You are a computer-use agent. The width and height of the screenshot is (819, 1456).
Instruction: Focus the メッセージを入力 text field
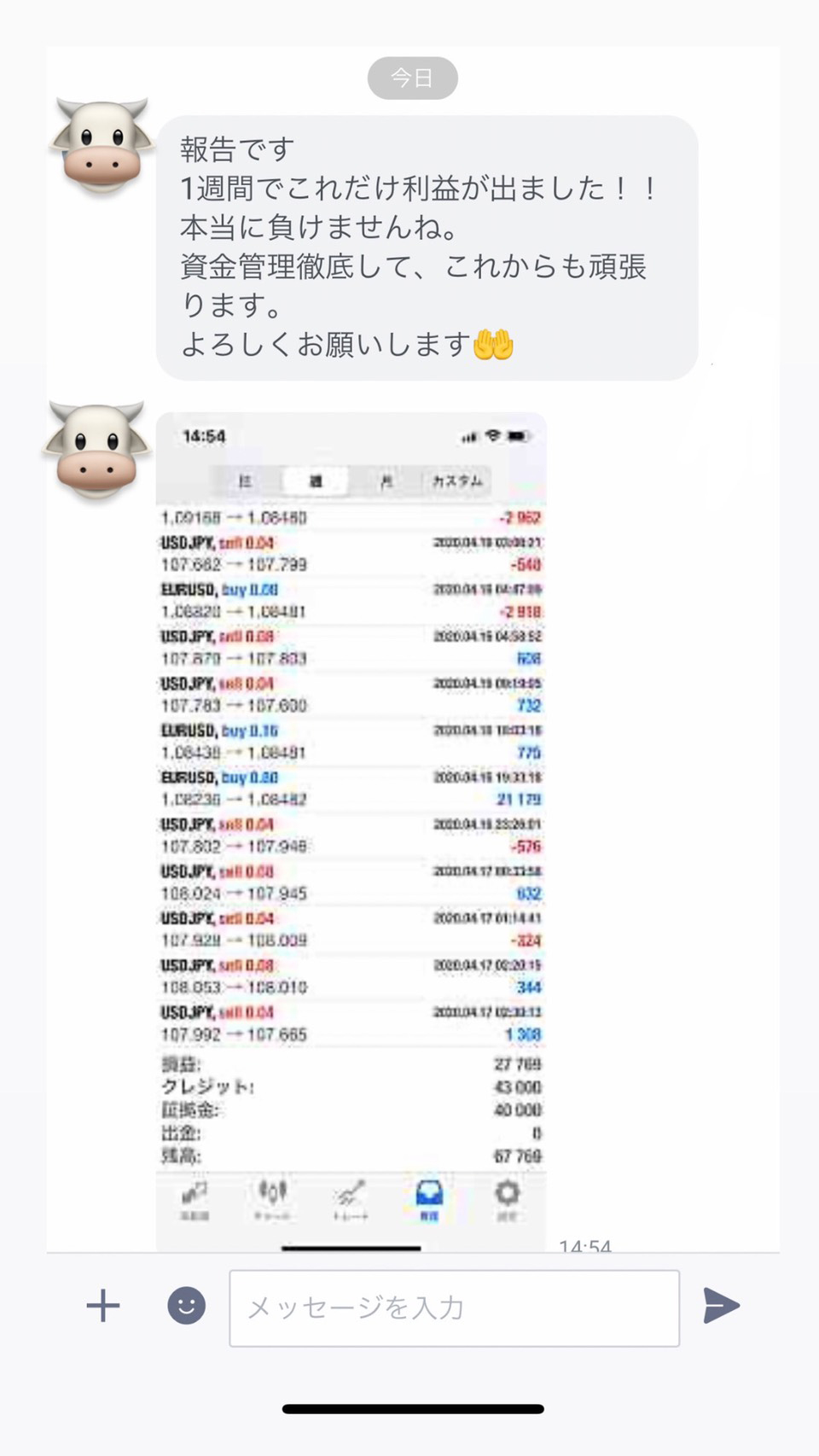pos(454,1307)
